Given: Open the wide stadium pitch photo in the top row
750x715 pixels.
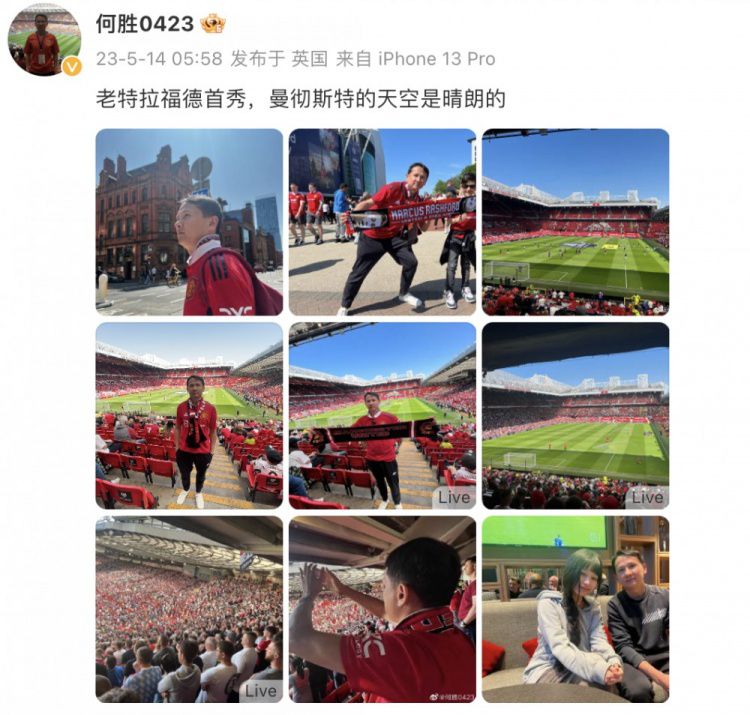Looking at the screenshot, I should (575, 222).
